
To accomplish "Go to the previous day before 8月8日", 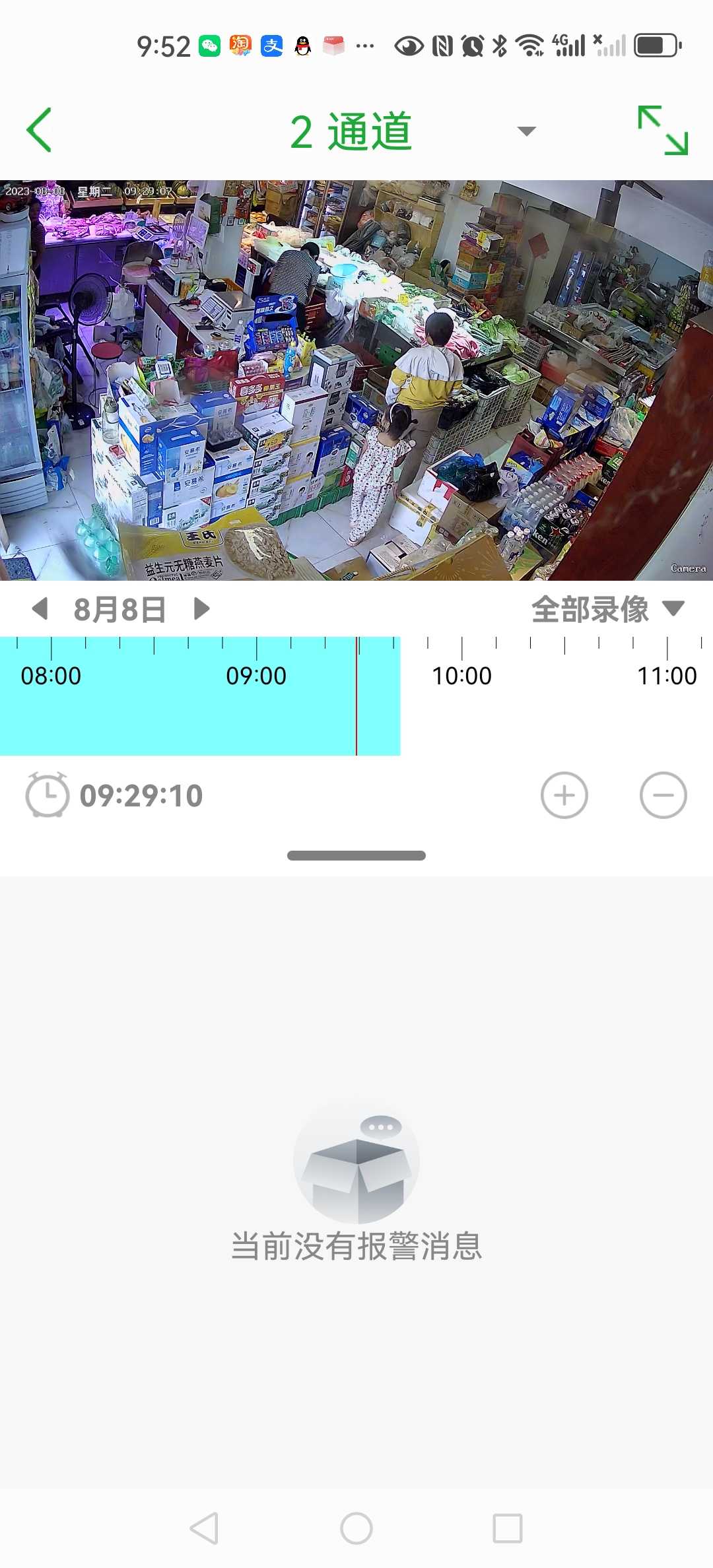I will 40,608.
